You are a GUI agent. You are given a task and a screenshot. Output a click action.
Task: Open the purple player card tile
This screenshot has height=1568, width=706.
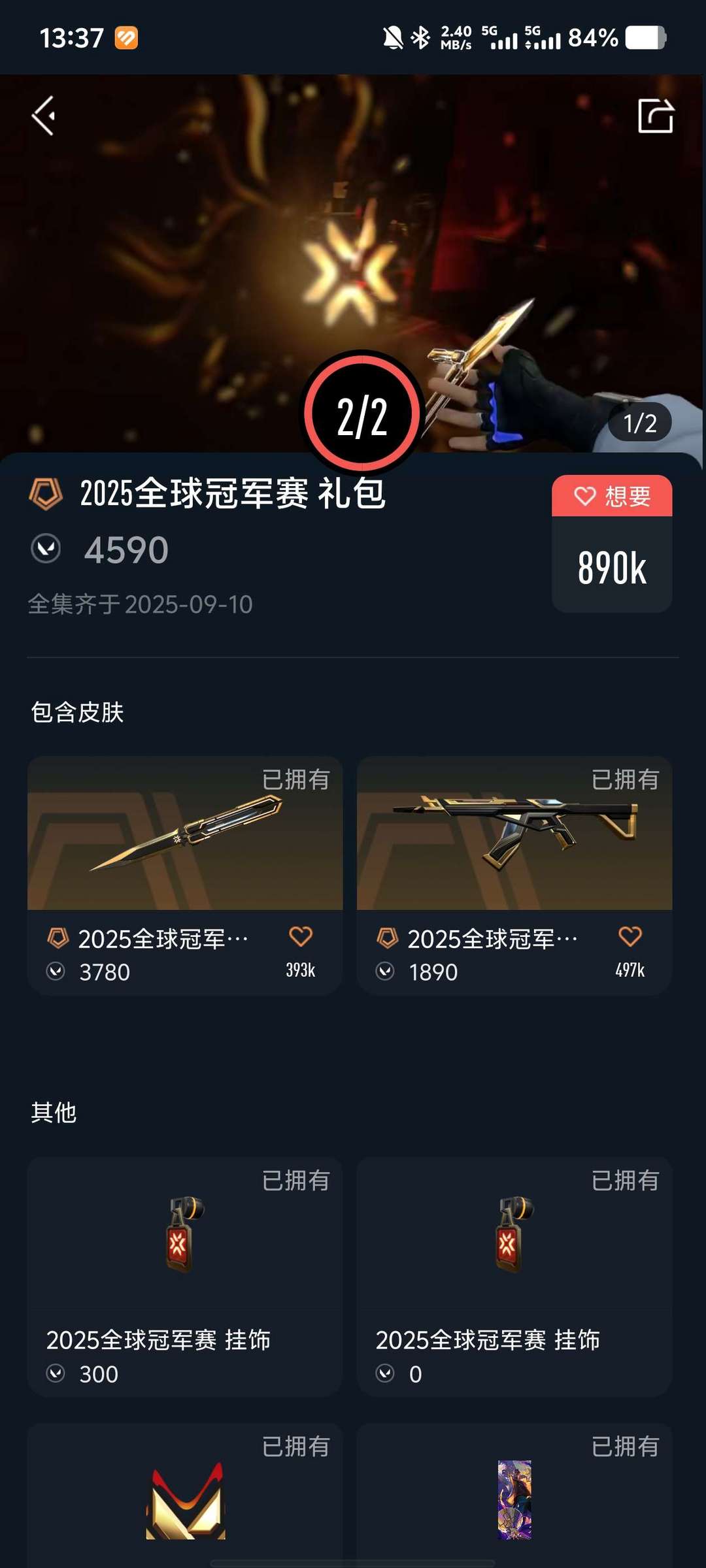(x=514, y=1499)
